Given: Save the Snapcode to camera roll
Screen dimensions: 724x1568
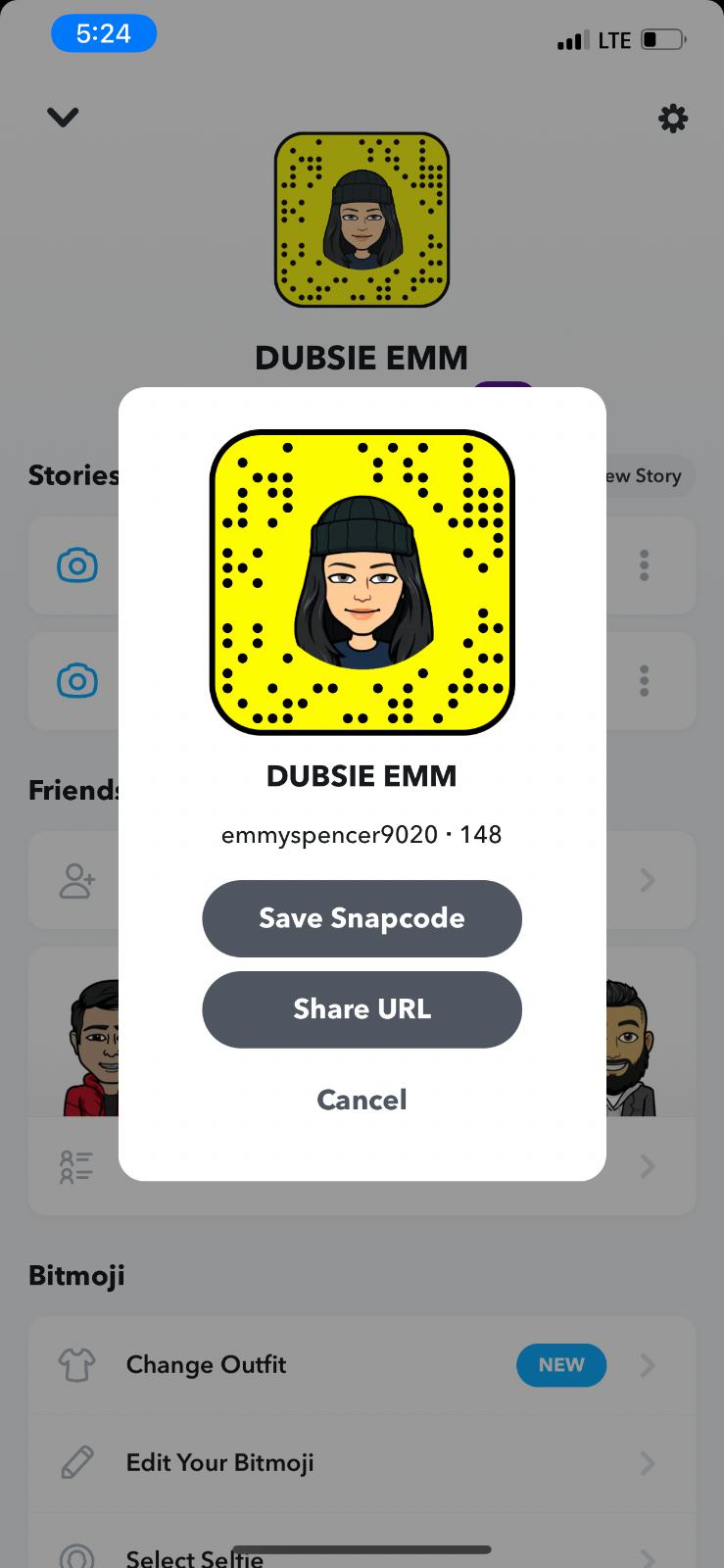Looking at the screenshot, I should (362, 918).
